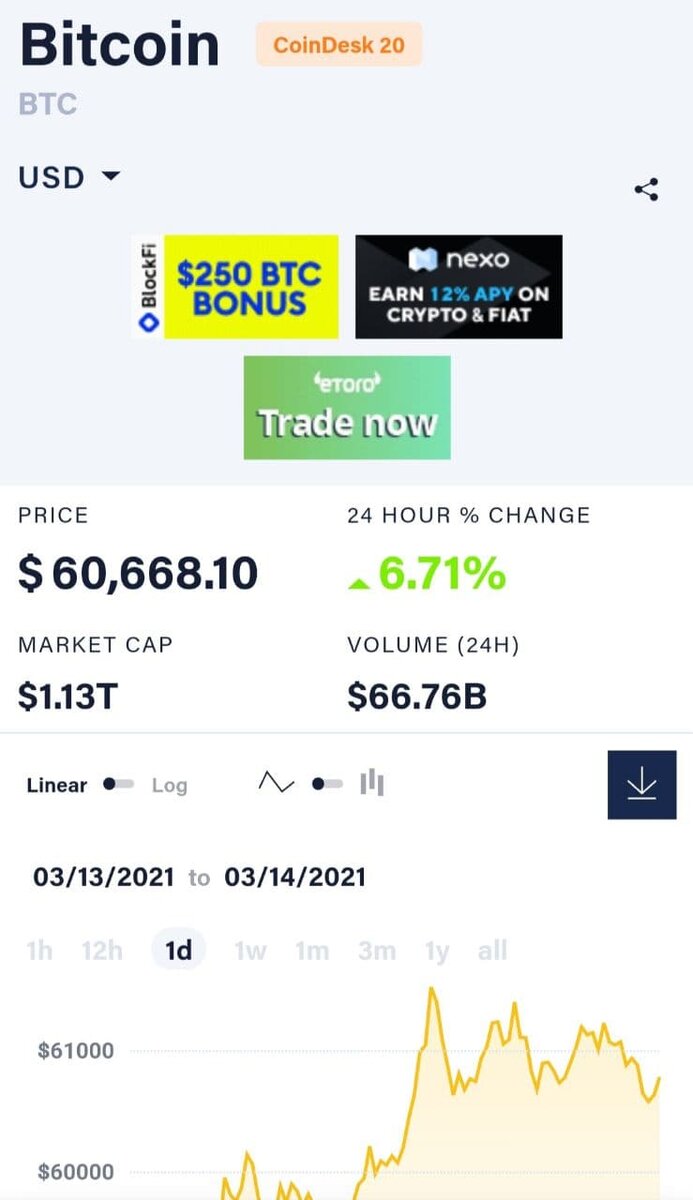This screenshot has height=1200, width=693.
Task: Switch chart to 1w range
Action: click(x=250, y=950)
